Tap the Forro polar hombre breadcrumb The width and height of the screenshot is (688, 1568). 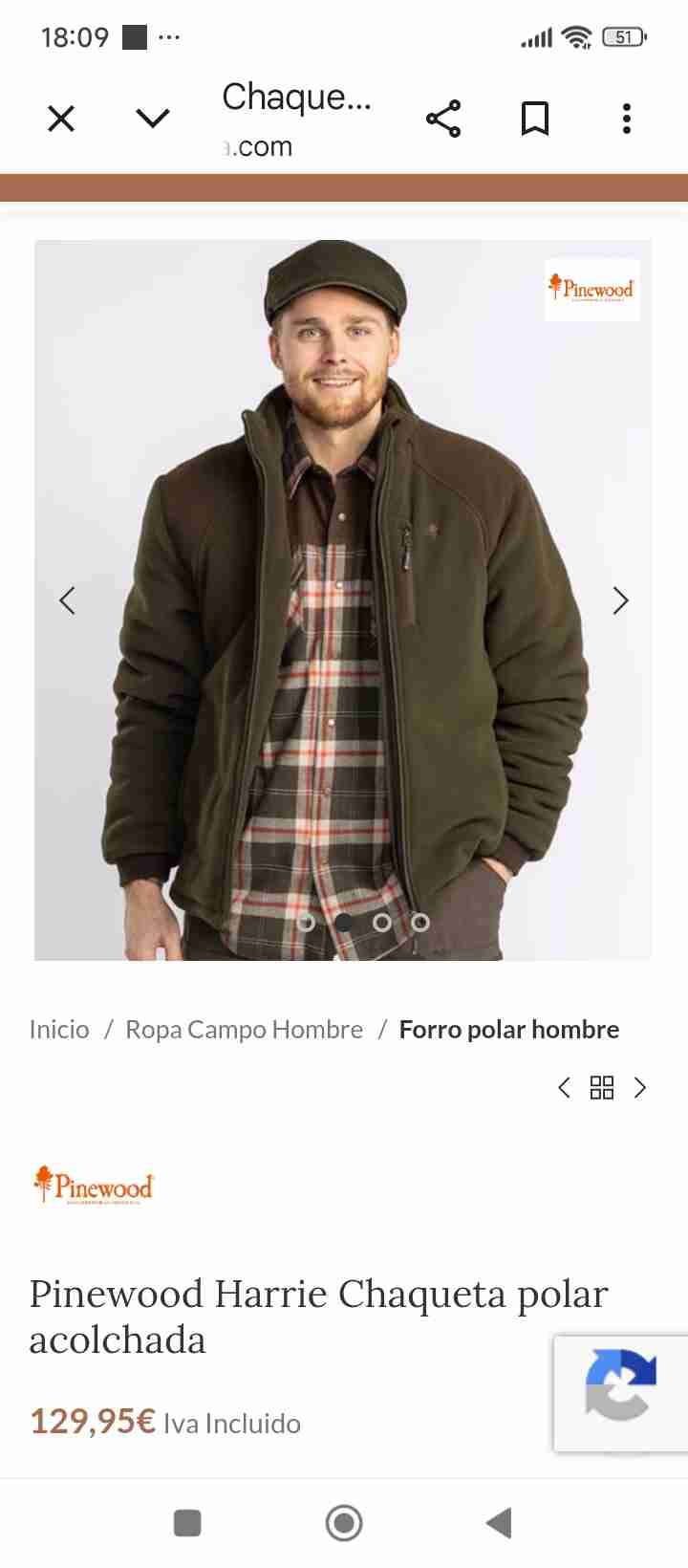pos(509,1030)
